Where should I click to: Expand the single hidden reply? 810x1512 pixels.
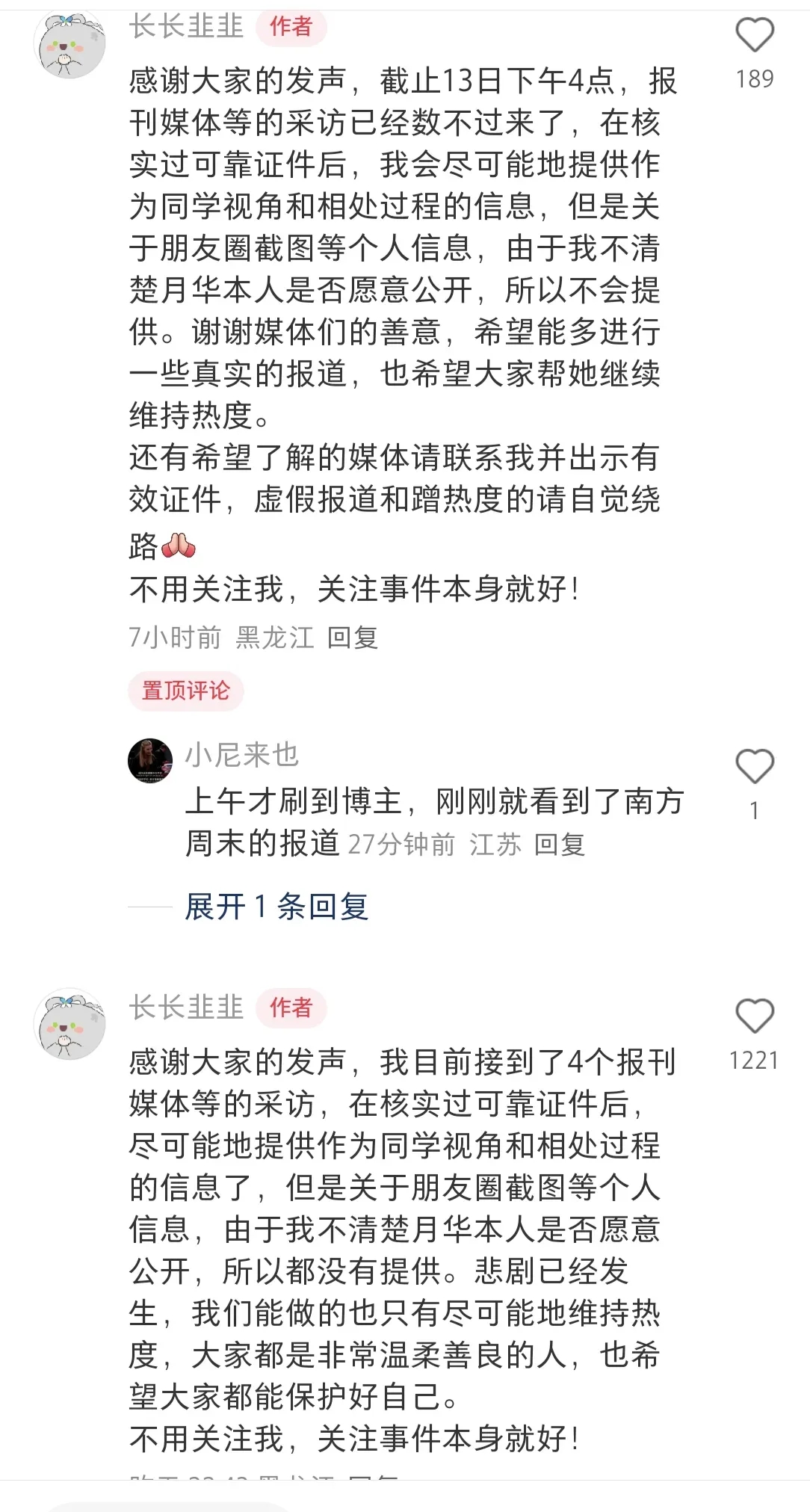tap(275, 906)
